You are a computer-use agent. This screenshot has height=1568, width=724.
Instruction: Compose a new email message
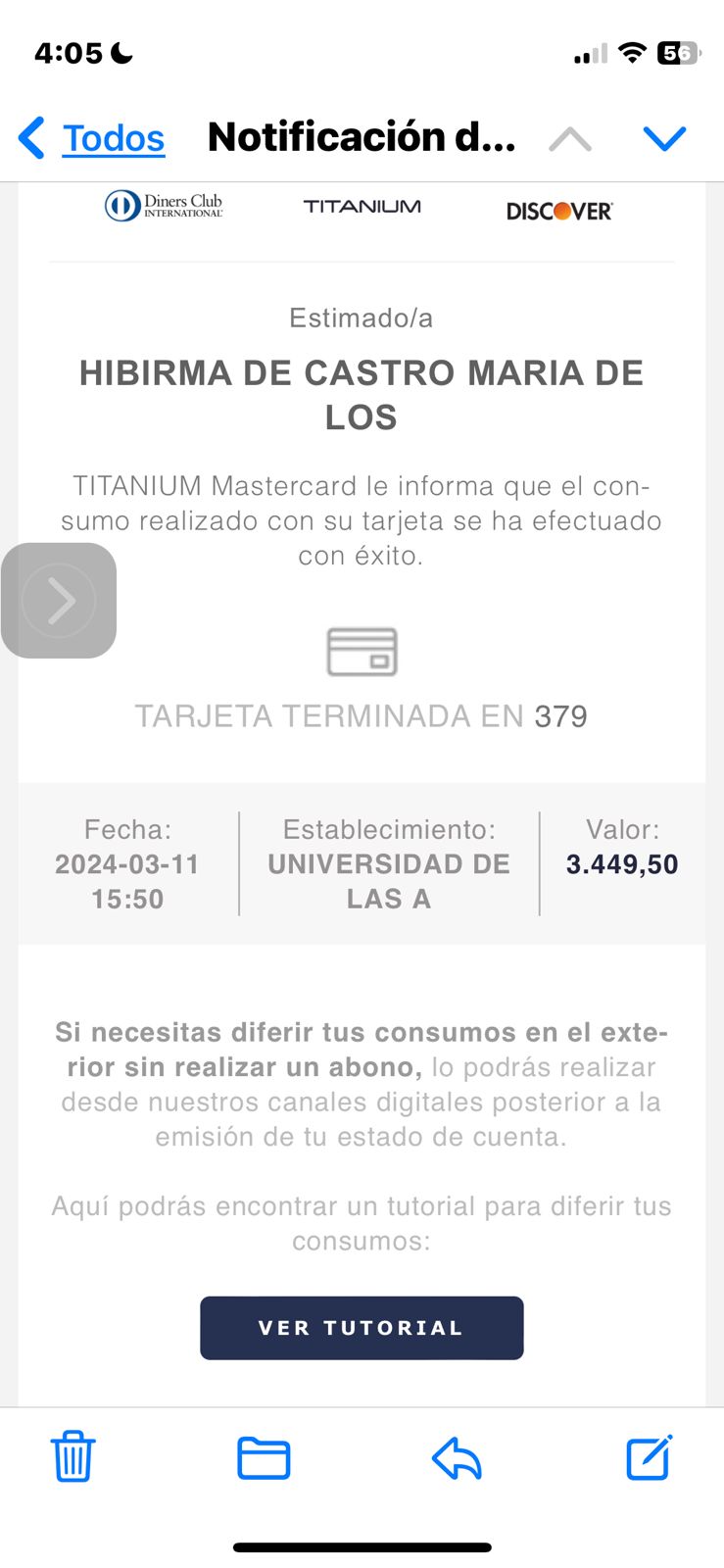(650, 1457)
